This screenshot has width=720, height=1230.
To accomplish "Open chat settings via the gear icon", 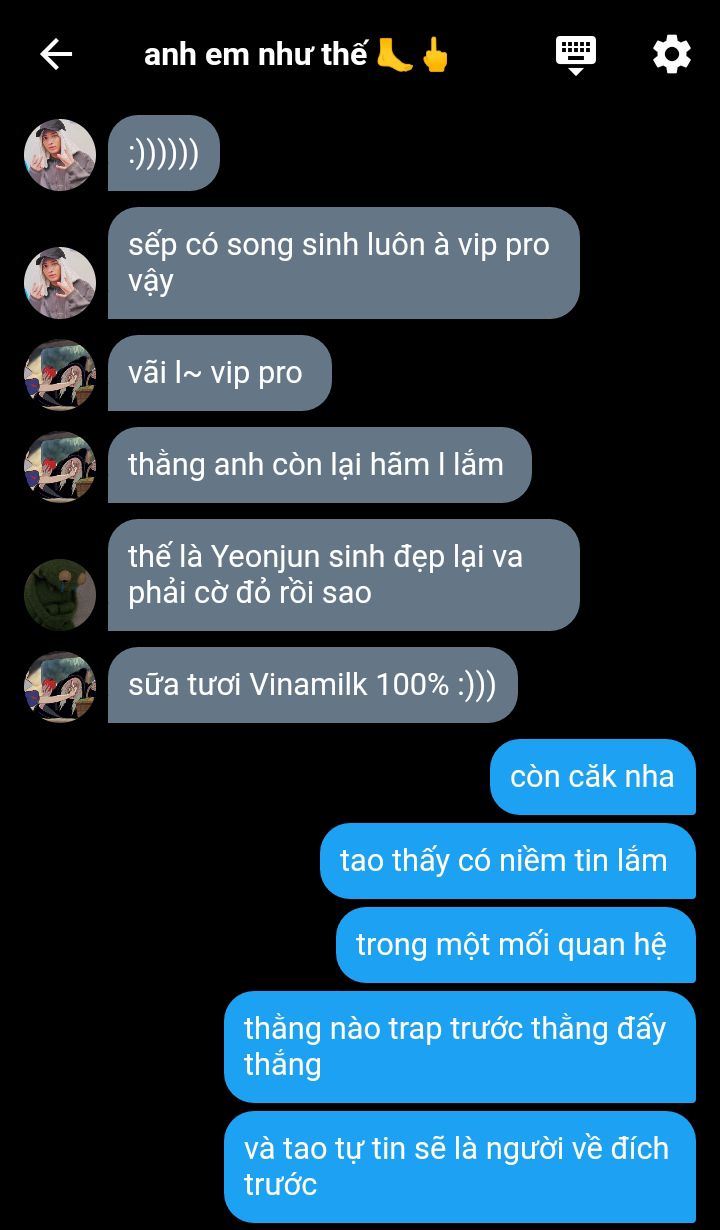I will pos(672,54).
